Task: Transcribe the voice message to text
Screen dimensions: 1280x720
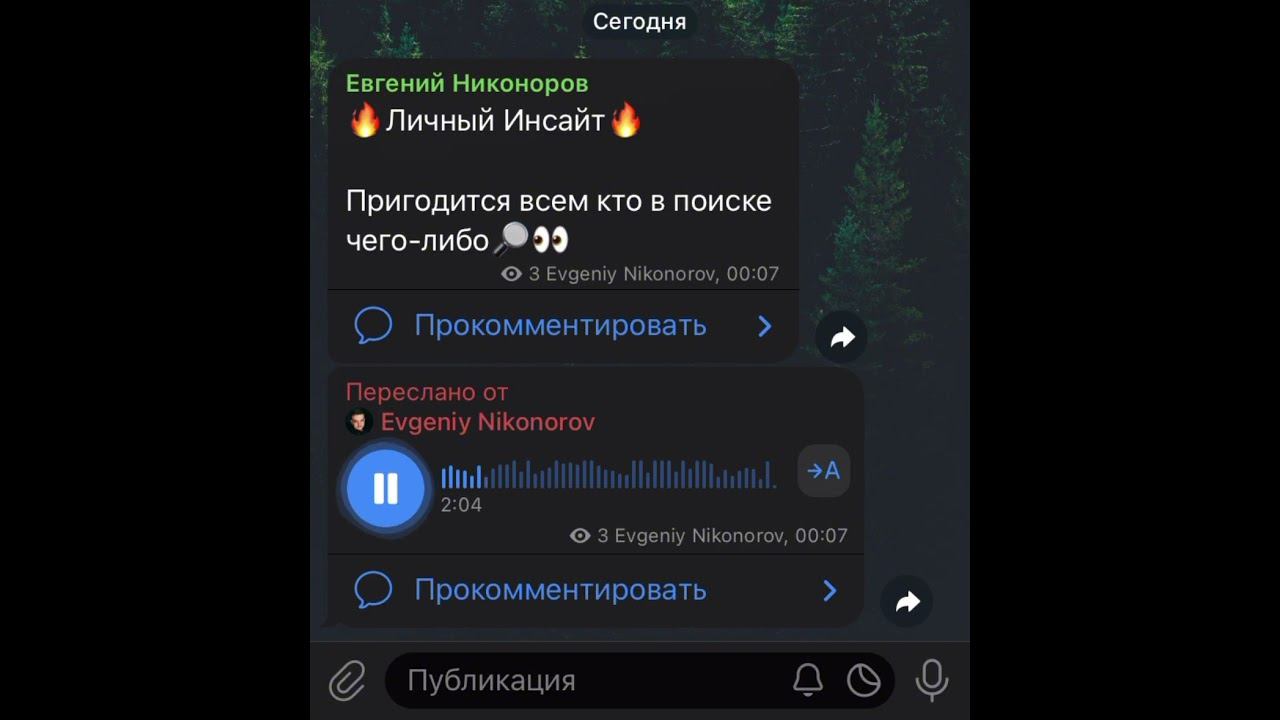Action: [x=823, y=471]
